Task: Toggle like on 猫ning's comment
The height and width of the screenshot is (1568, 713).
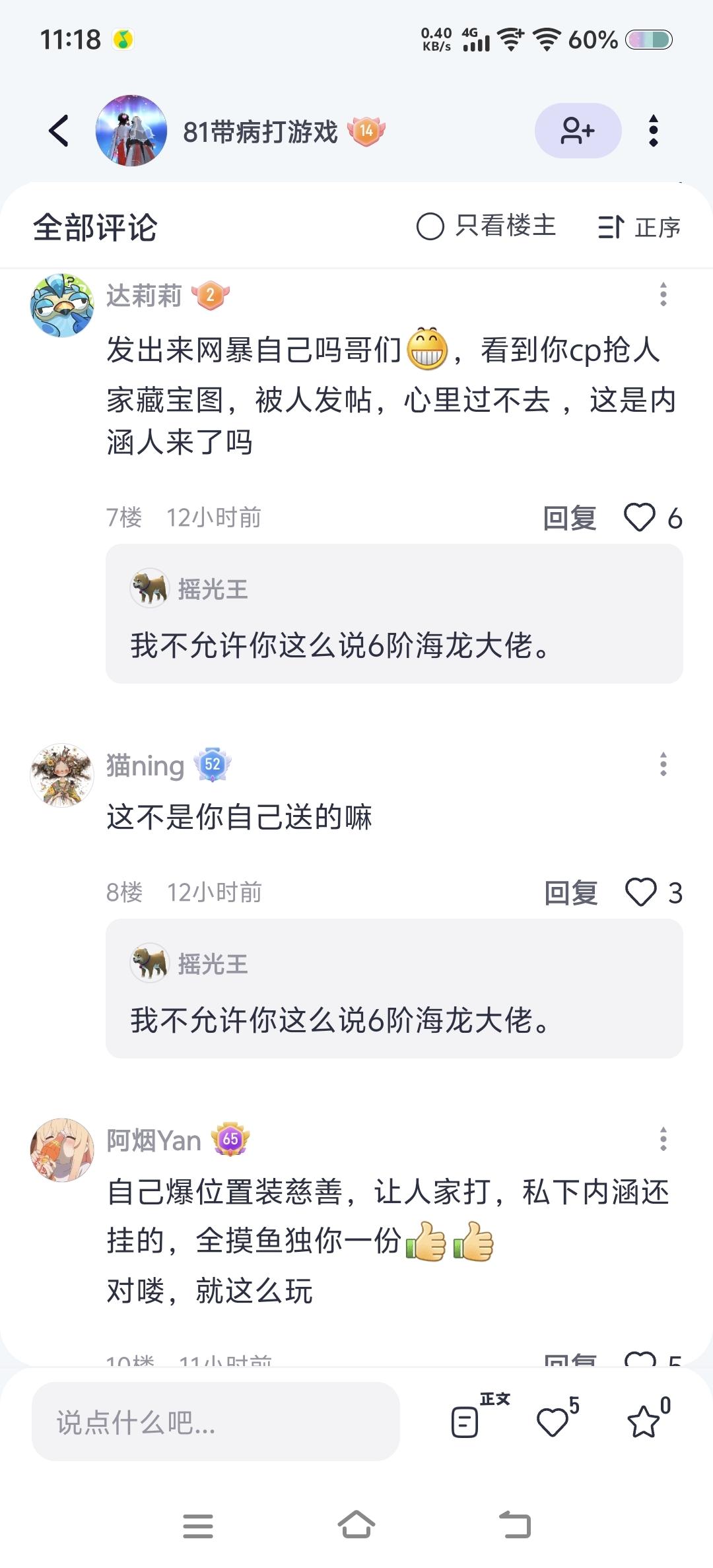Action: pos(642,893)
